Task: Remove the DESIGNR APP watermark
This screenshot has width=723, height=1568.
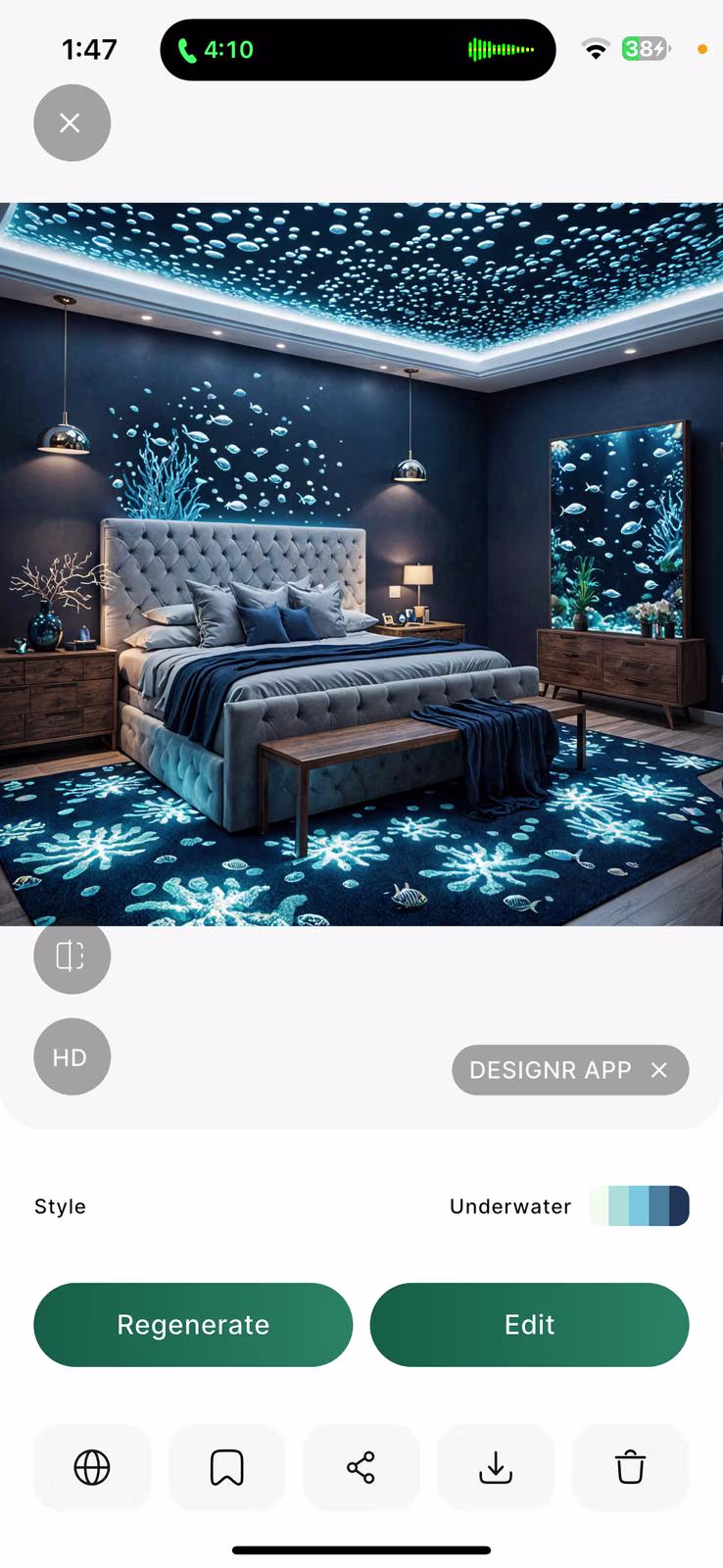Action: (x=659, y=1070)
